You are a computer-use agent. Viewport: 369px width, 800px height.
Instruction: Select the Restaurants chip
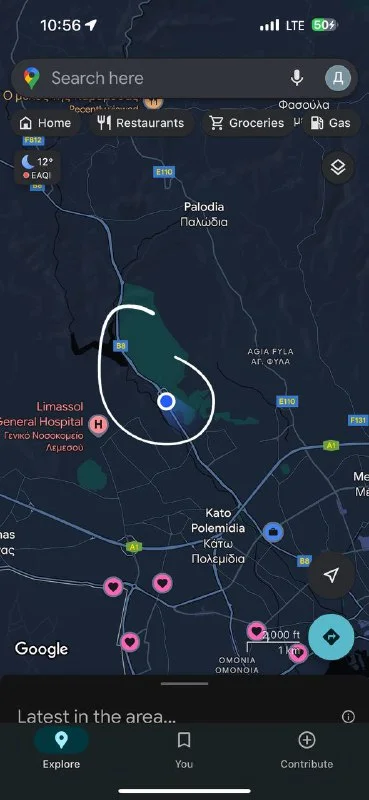point(141,123)
